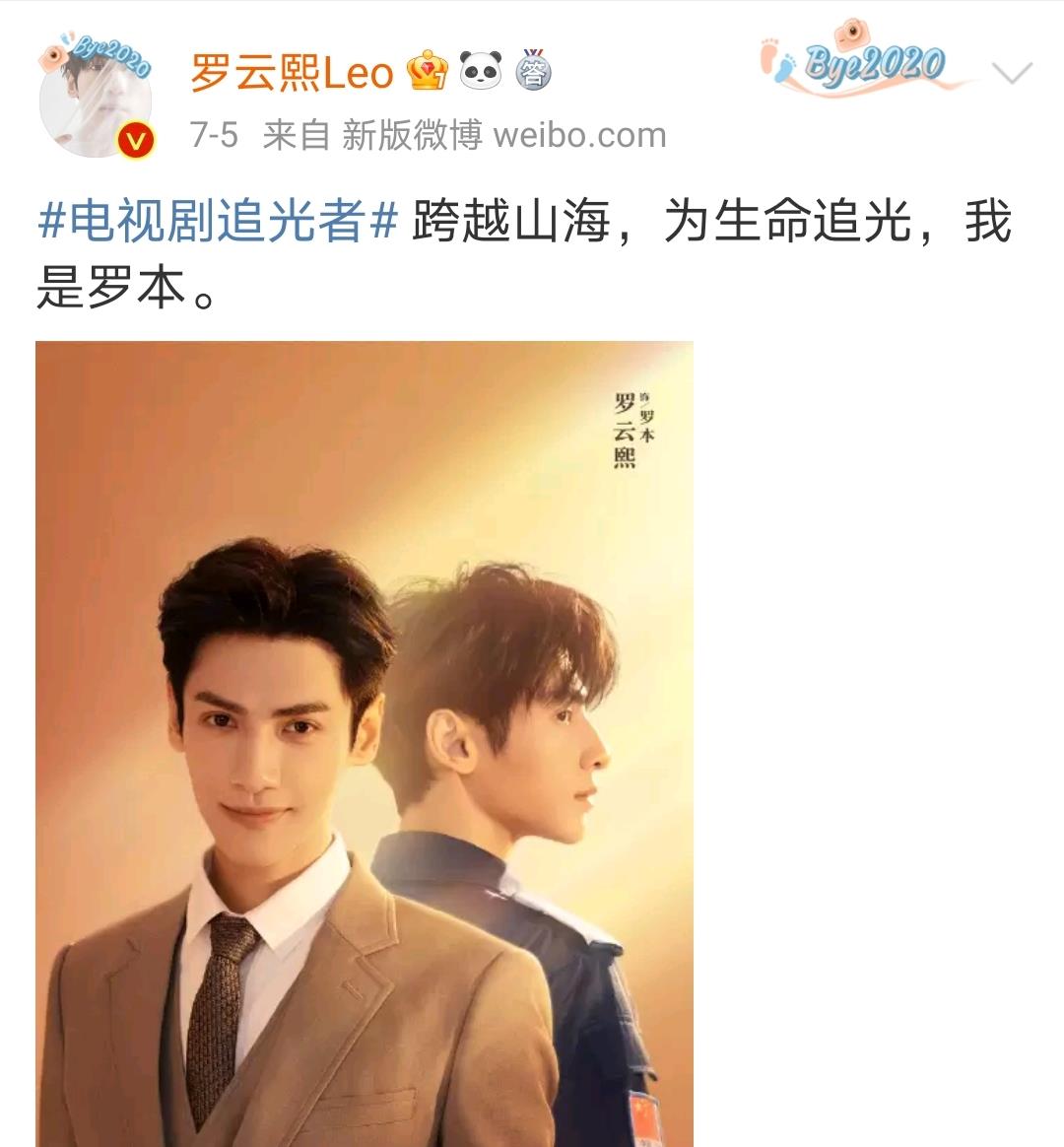This screenshot has height=1147, width=1064.
Task: Open the profile avatar photo
Action: click(94, 89)
